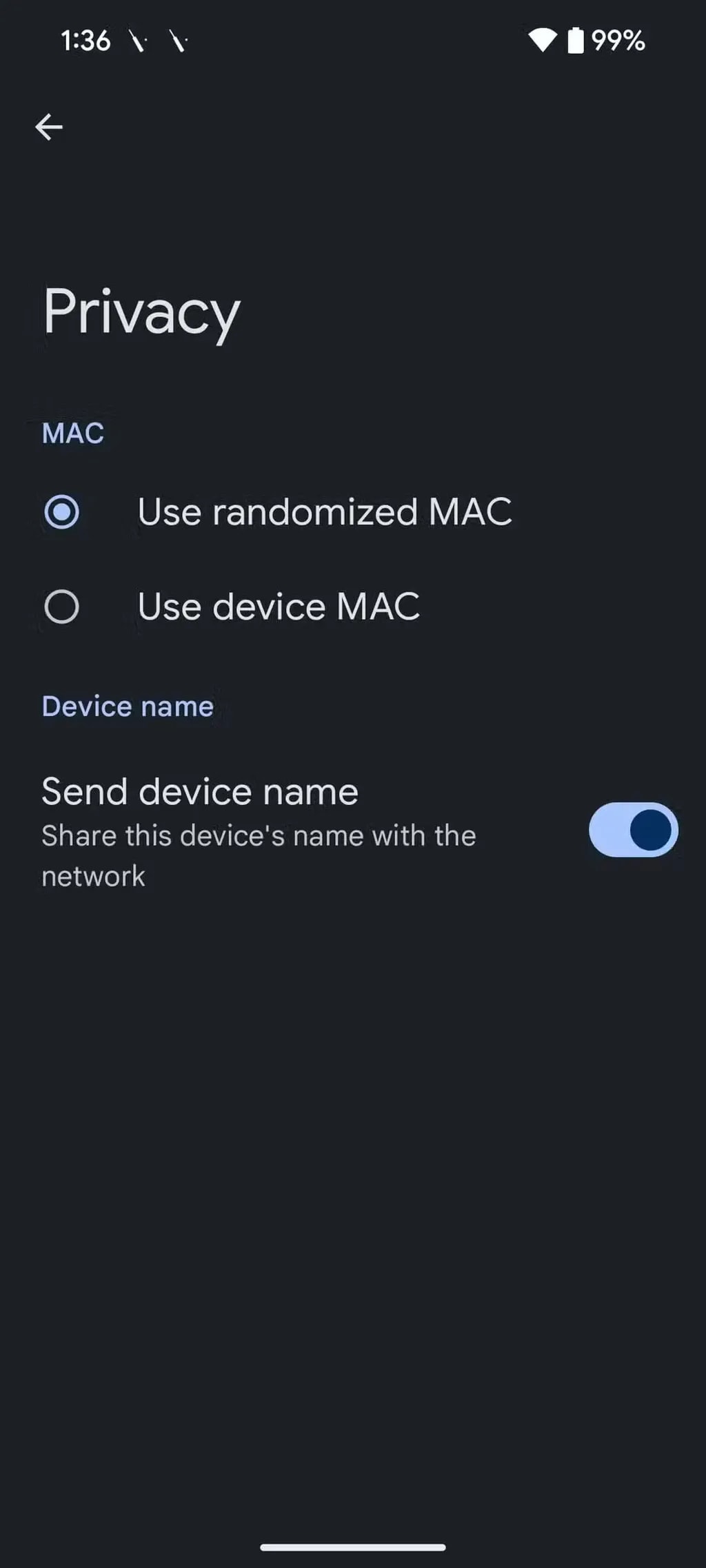
Task: Turn off Send device name switch
Action: (x=633, y=829)
